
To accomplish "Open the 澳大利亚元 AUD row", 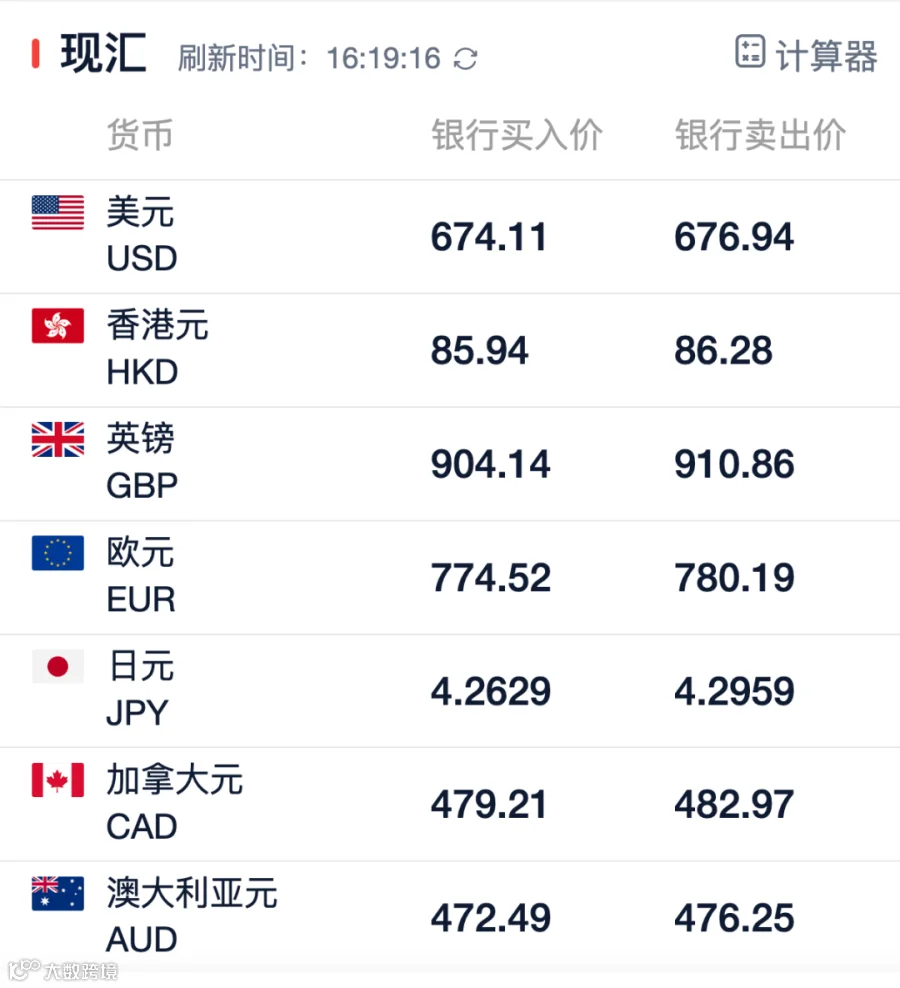I will tap(450, 917).
